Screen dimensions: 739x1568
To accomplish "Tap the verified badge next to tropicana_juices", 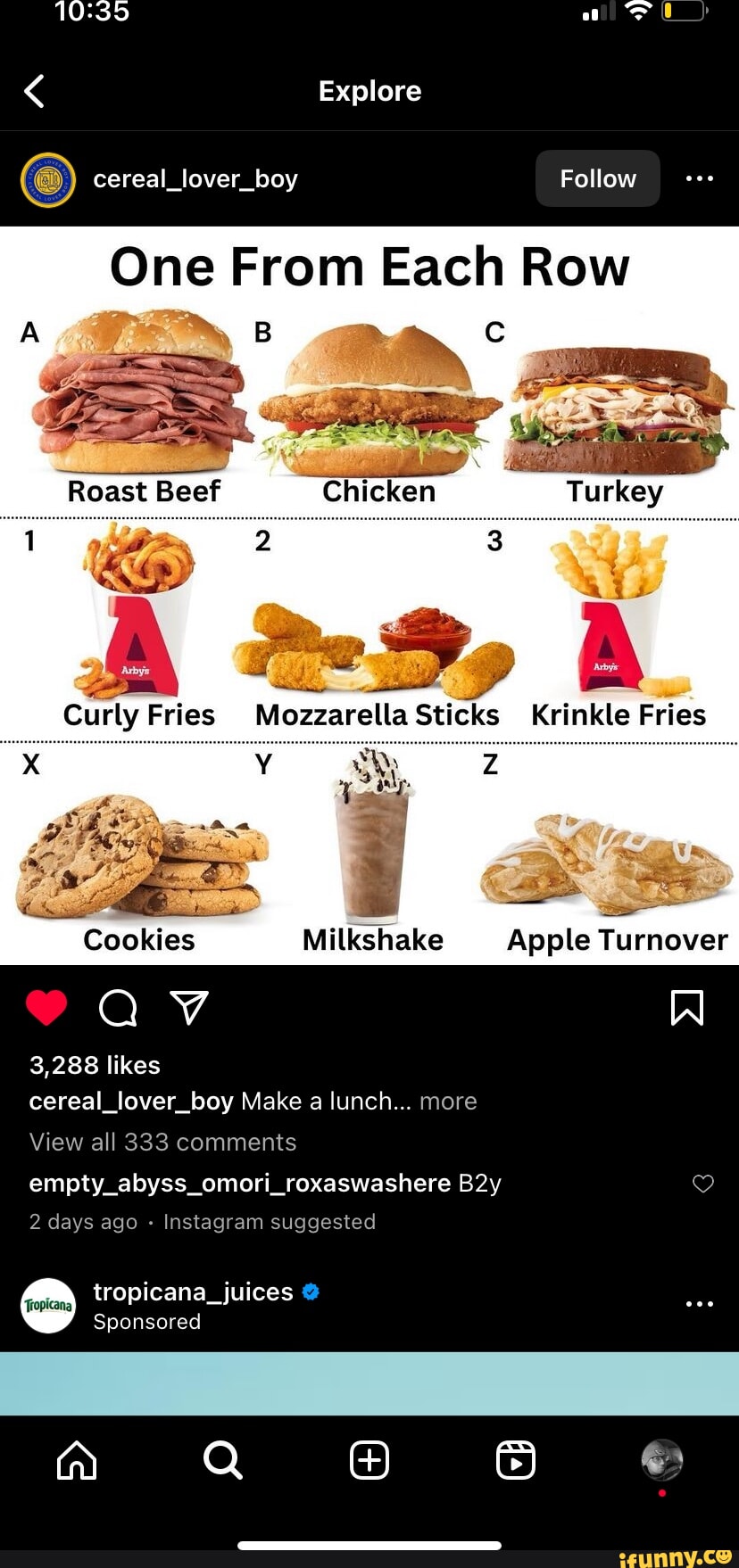I will (310, 1291).
